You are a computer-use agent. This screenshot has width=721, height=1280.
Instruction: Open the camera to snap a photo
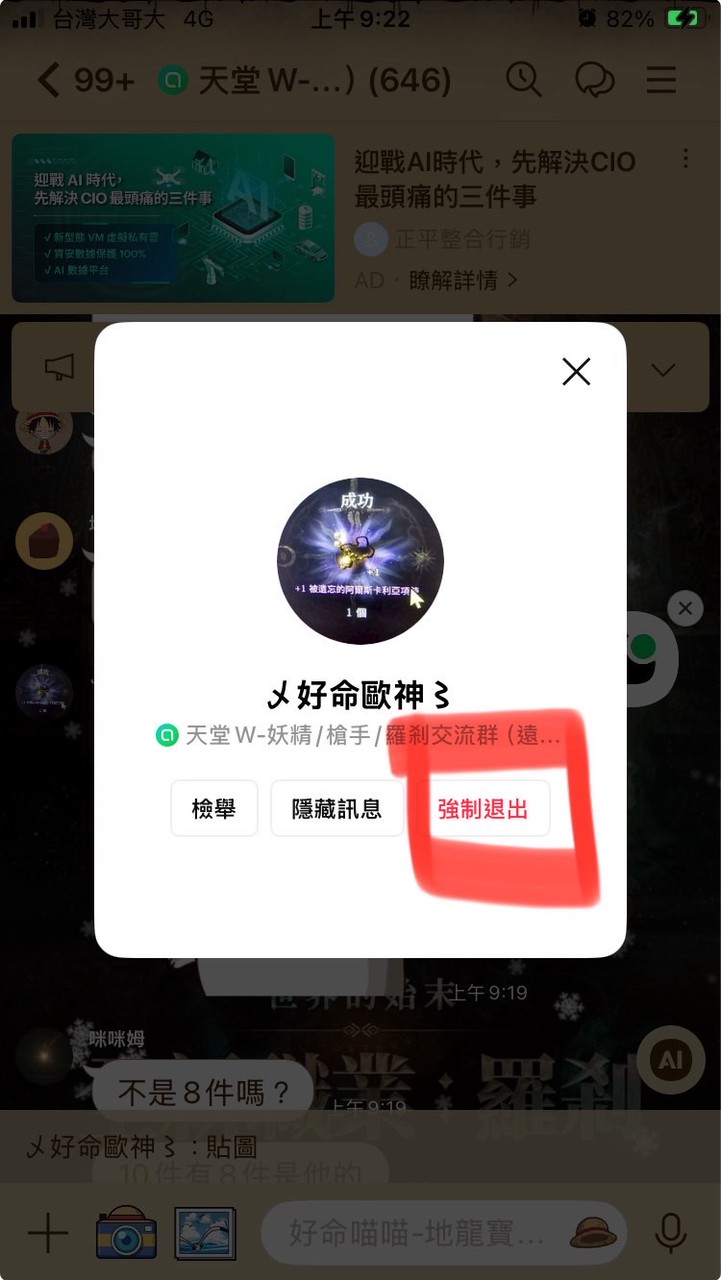tap(125, 1234)
